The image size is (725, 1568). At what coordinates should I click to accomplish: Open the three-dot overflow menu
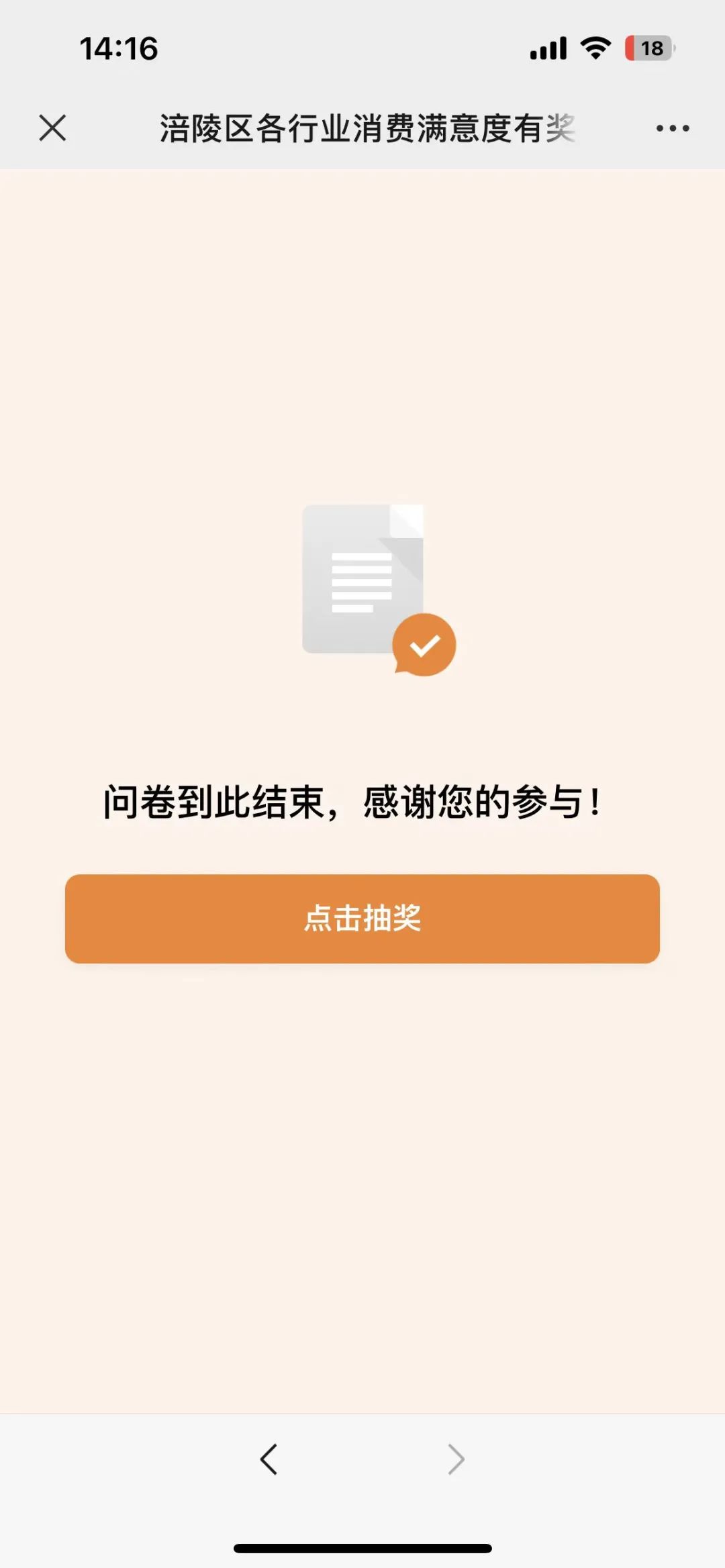click(x=672, y=128)
